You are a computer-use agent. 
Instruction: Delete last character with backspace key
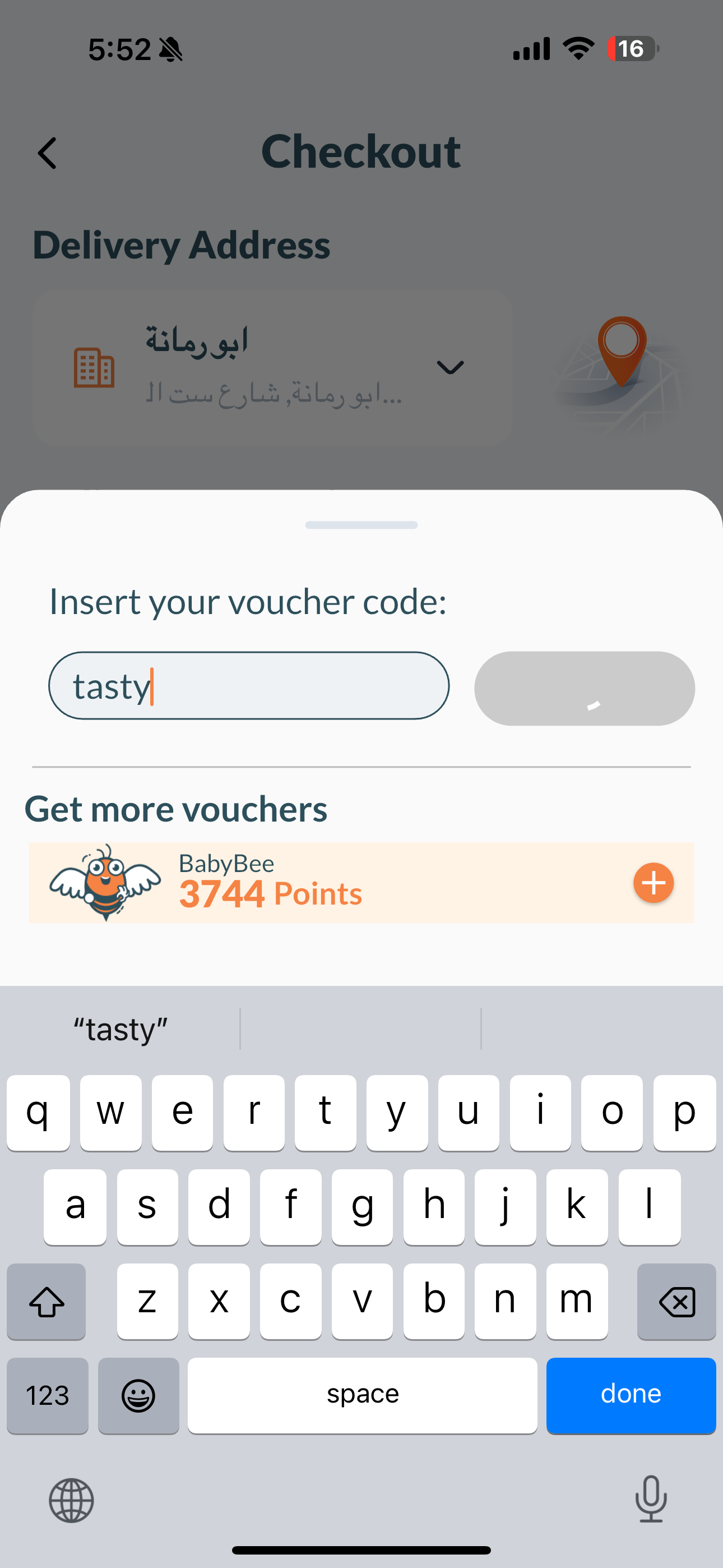(676, 1302)
